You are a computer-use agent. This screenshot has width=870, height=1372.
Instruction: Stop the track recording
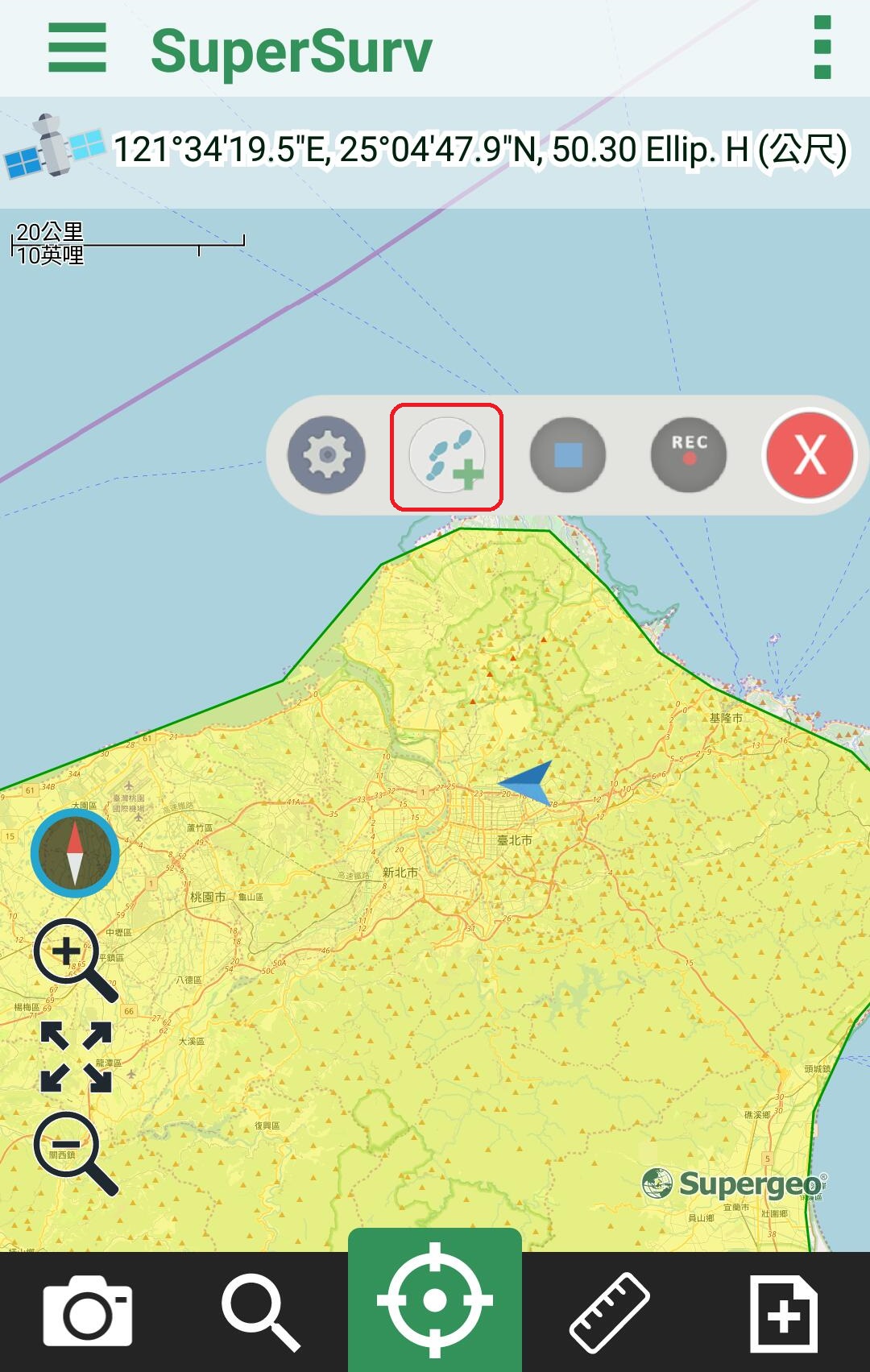(x=568, y=455)
